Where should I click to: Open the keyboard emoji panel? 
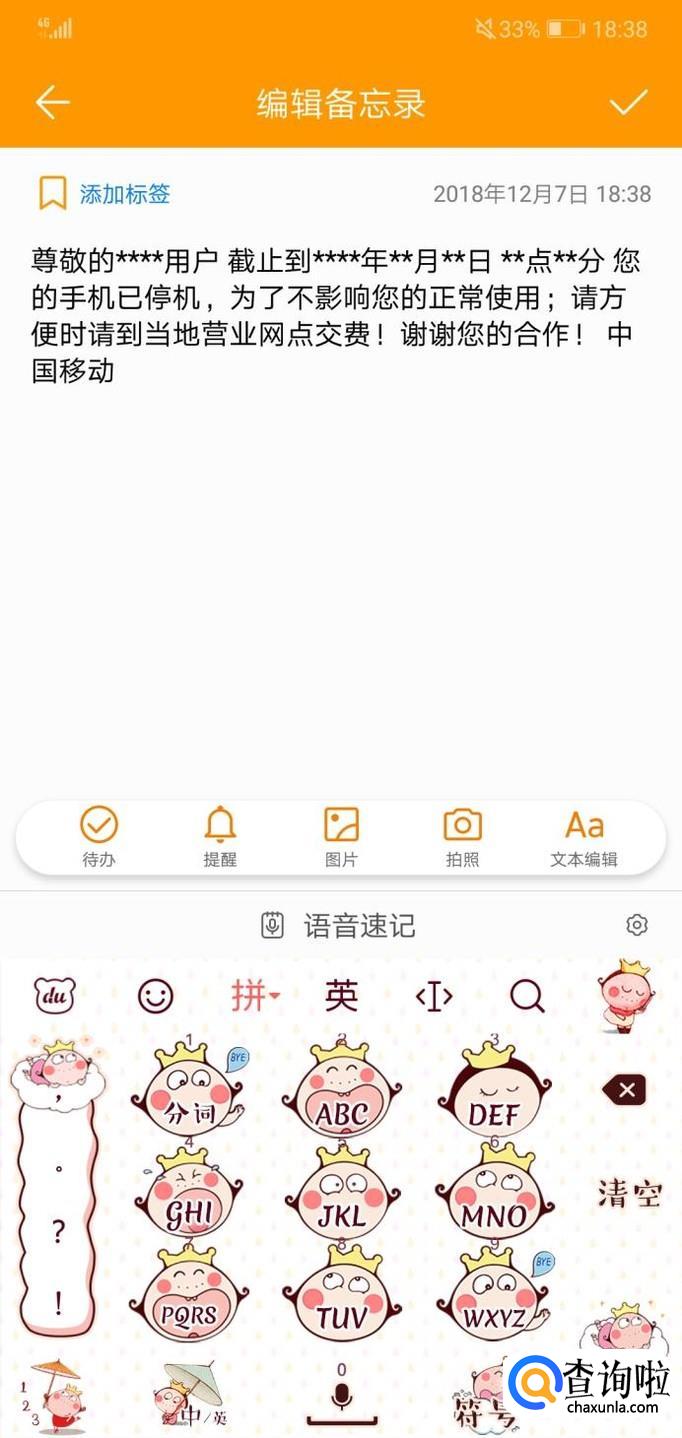click(155, 996)
